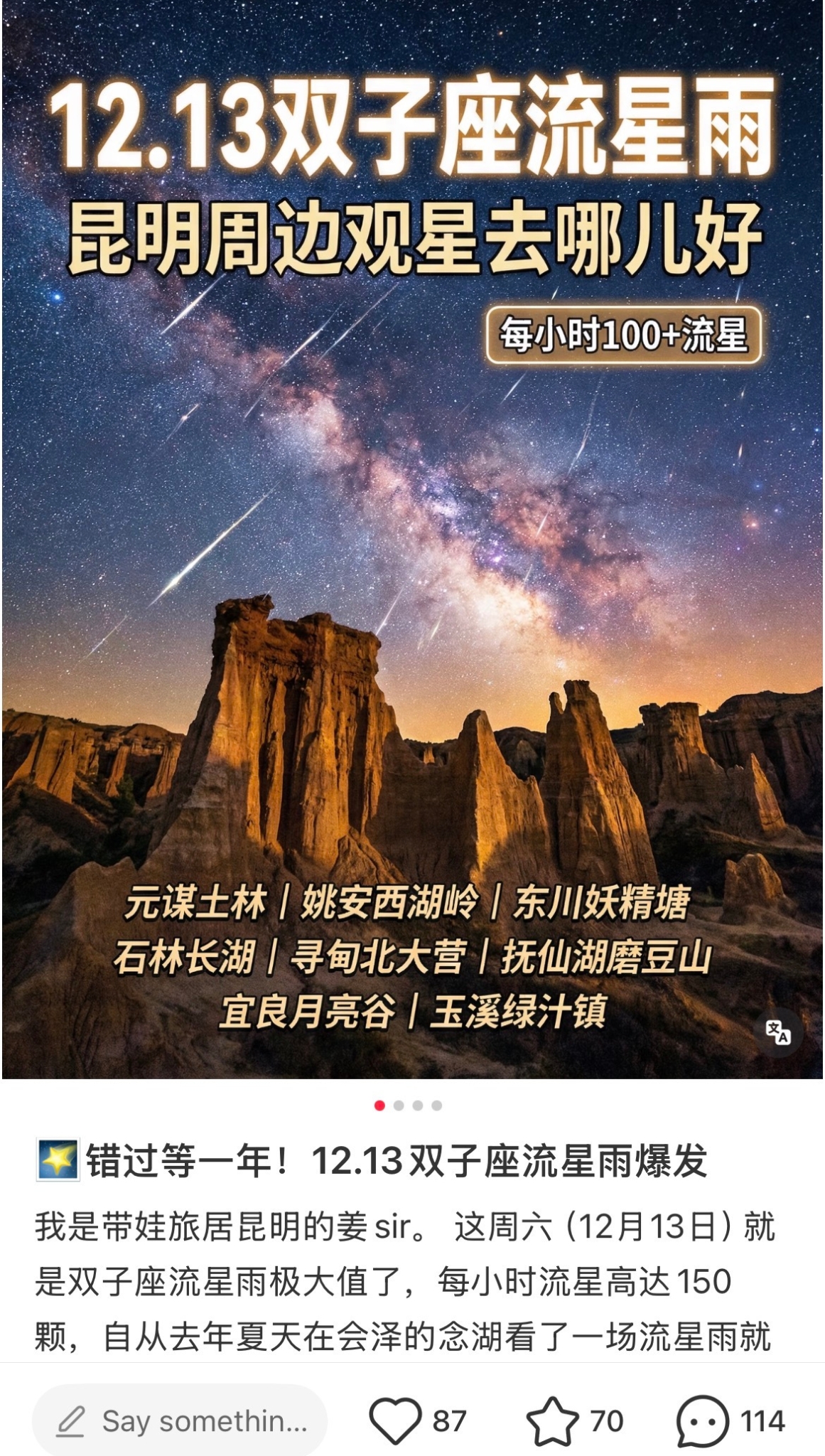Save the post with the star icon

pyautogui.click(x=552, y=1421)
